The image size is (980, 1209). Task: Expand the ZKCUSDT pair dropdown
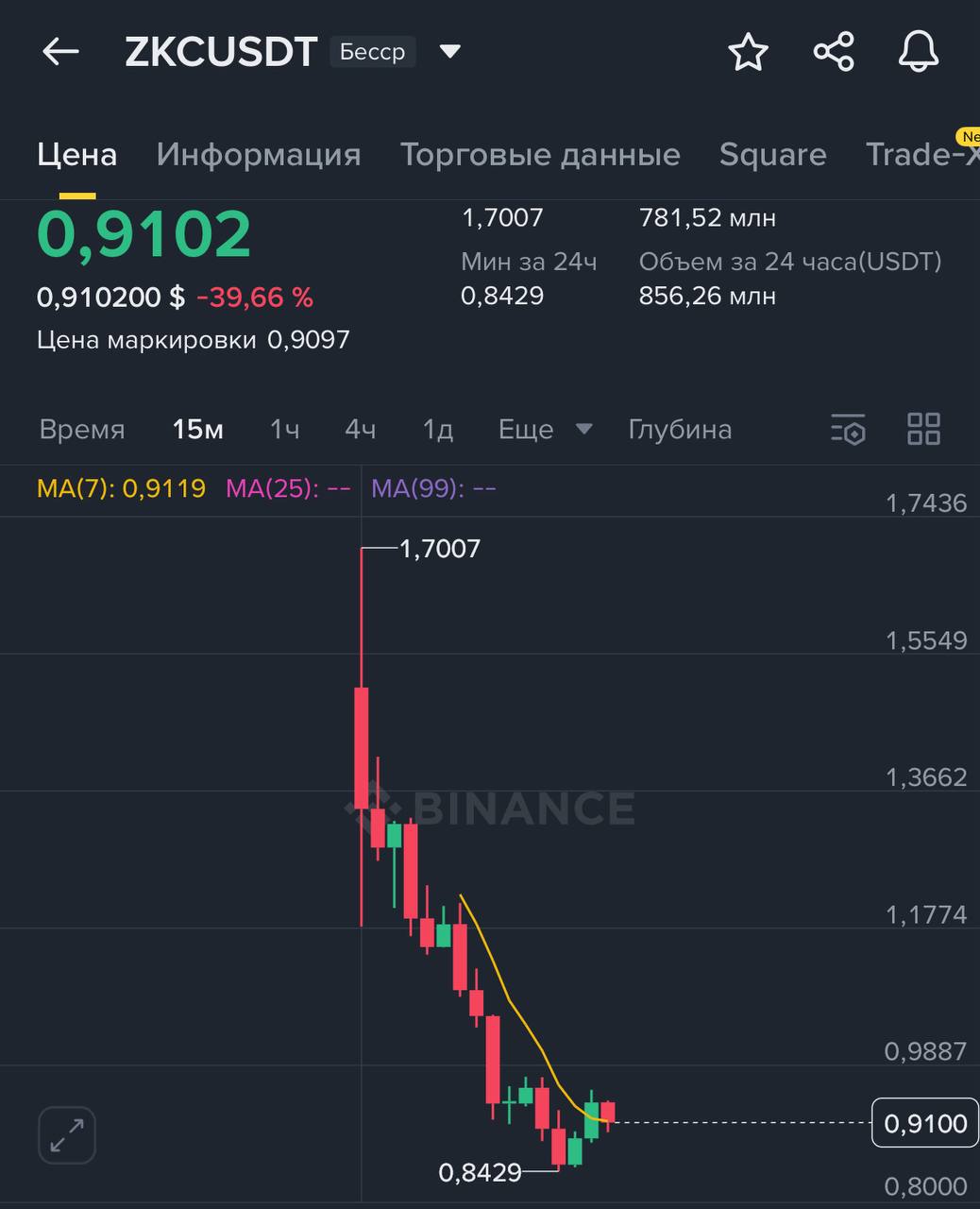[450, 51]
